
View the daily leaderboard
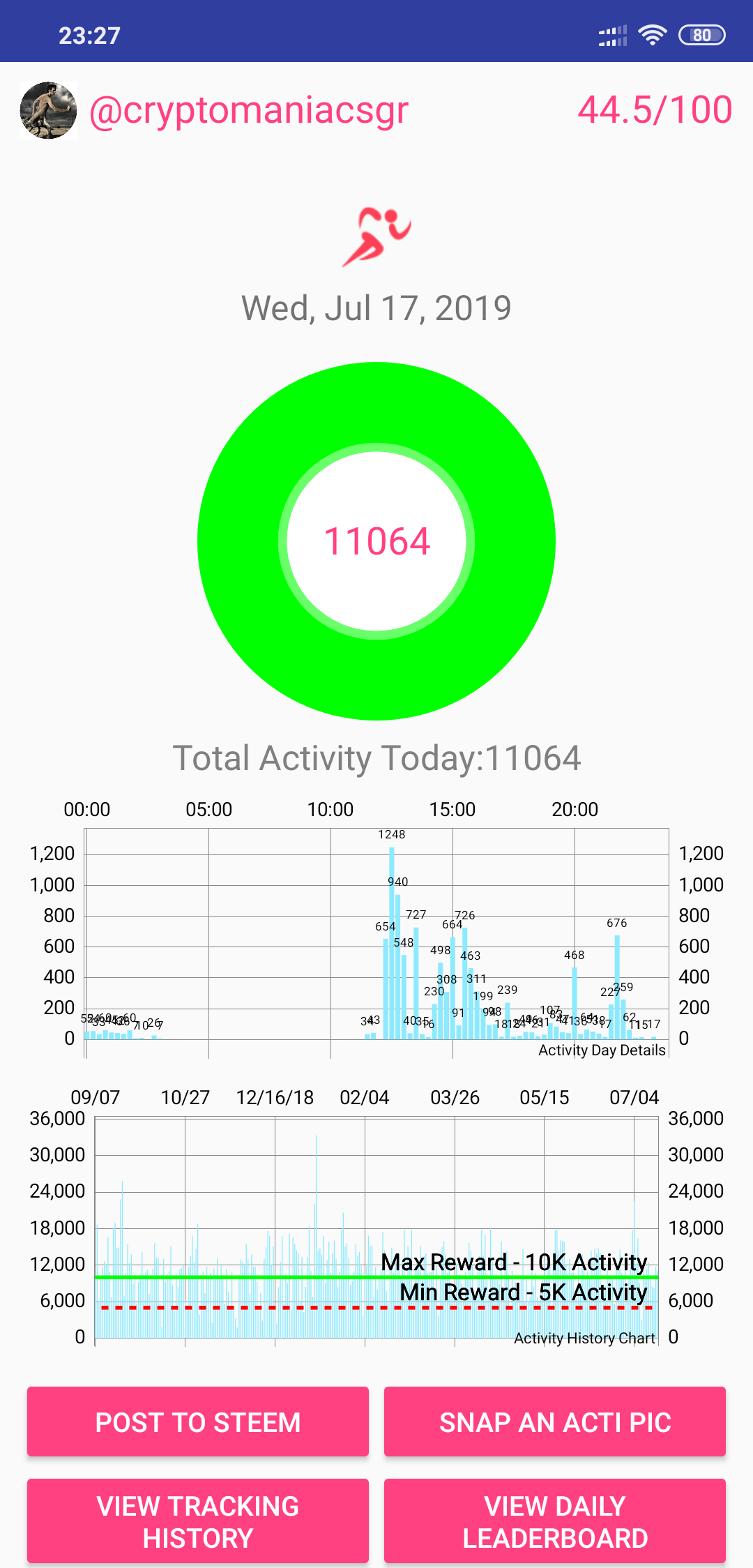[555, 1521]
